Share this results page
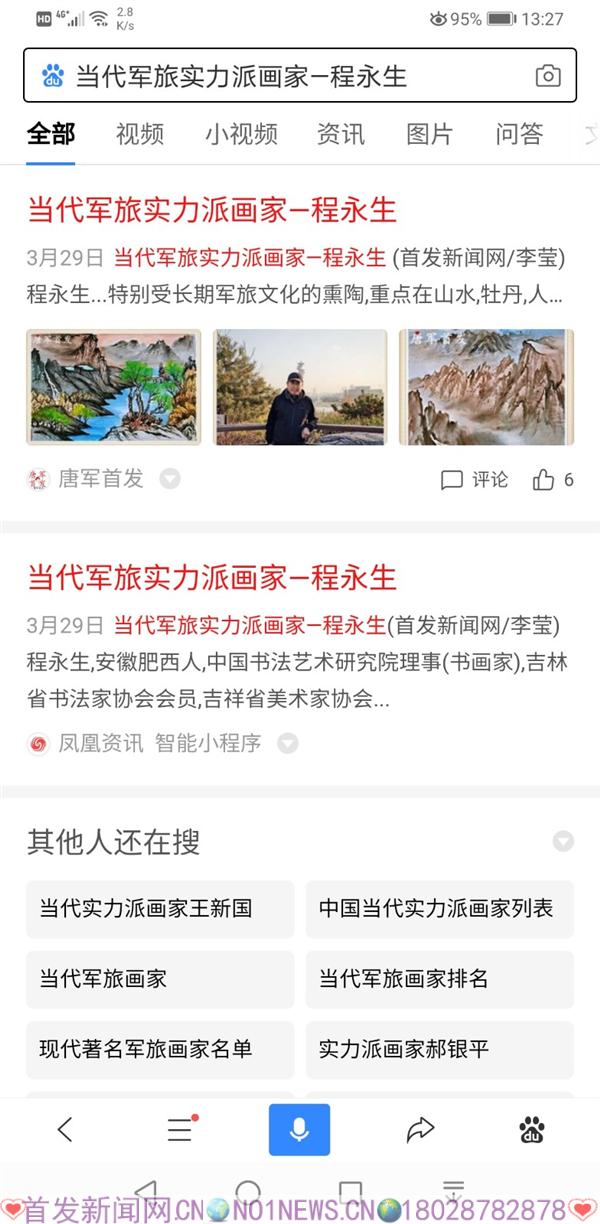This screenshot has width=600, height=1224. coord(420,1130)
